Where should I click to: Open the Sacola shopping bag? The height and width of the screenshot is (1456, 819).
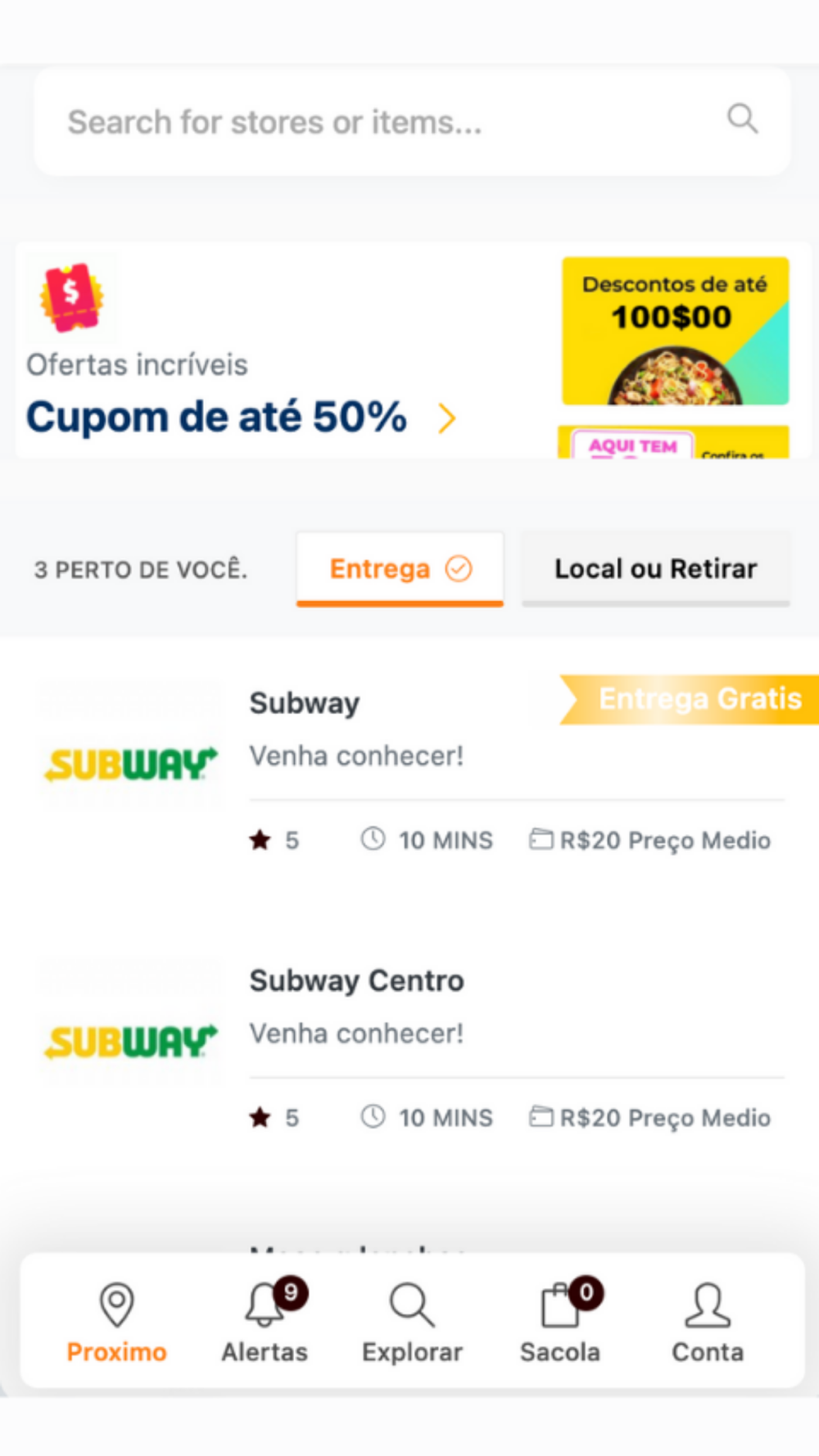pos(560,1322)
